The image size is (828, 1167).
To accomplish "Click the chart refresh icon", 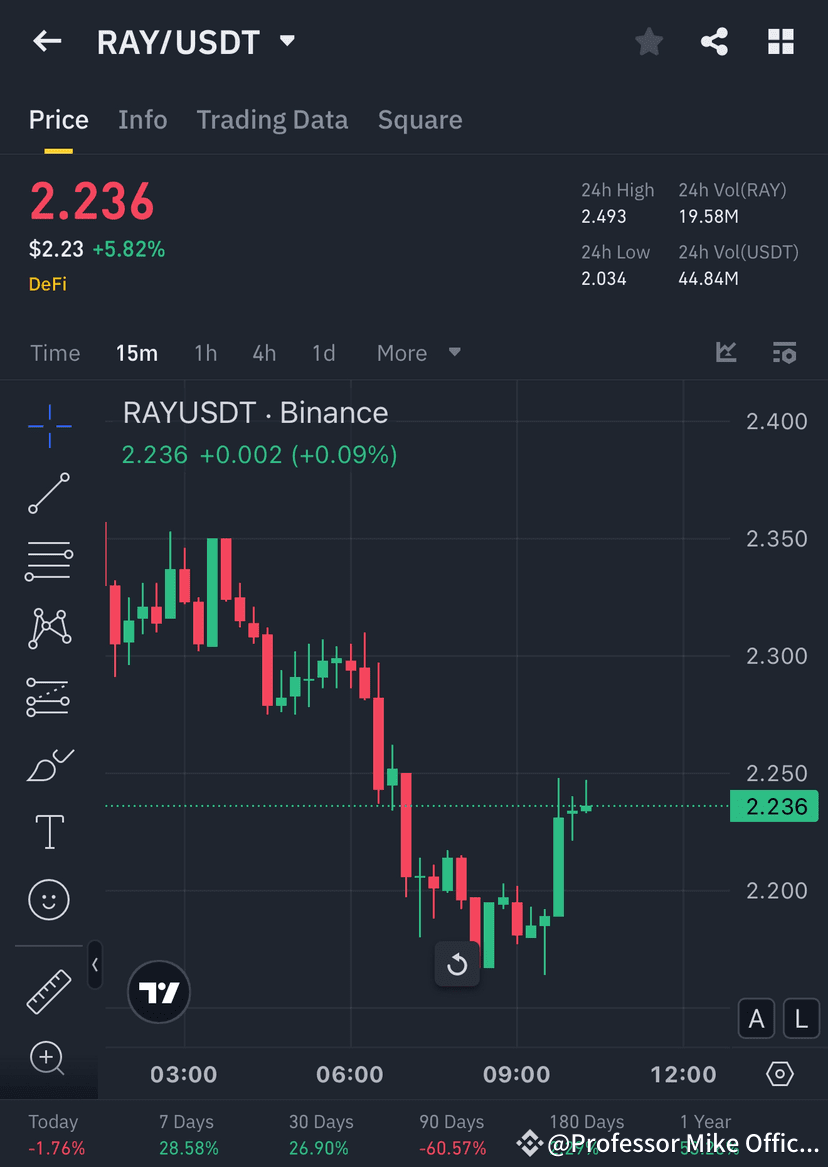I will 457,965.
